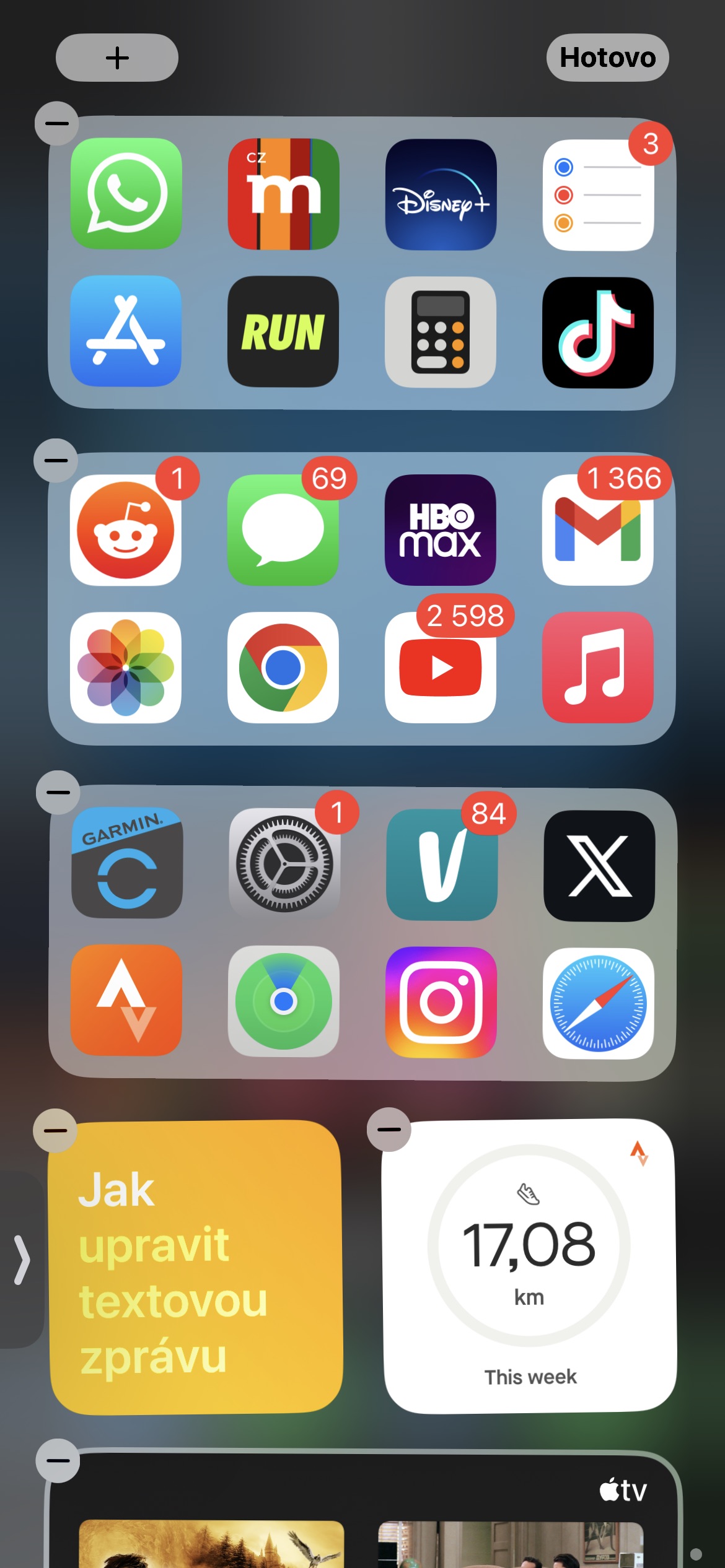Tap Hotovo to finish editing

607,58
